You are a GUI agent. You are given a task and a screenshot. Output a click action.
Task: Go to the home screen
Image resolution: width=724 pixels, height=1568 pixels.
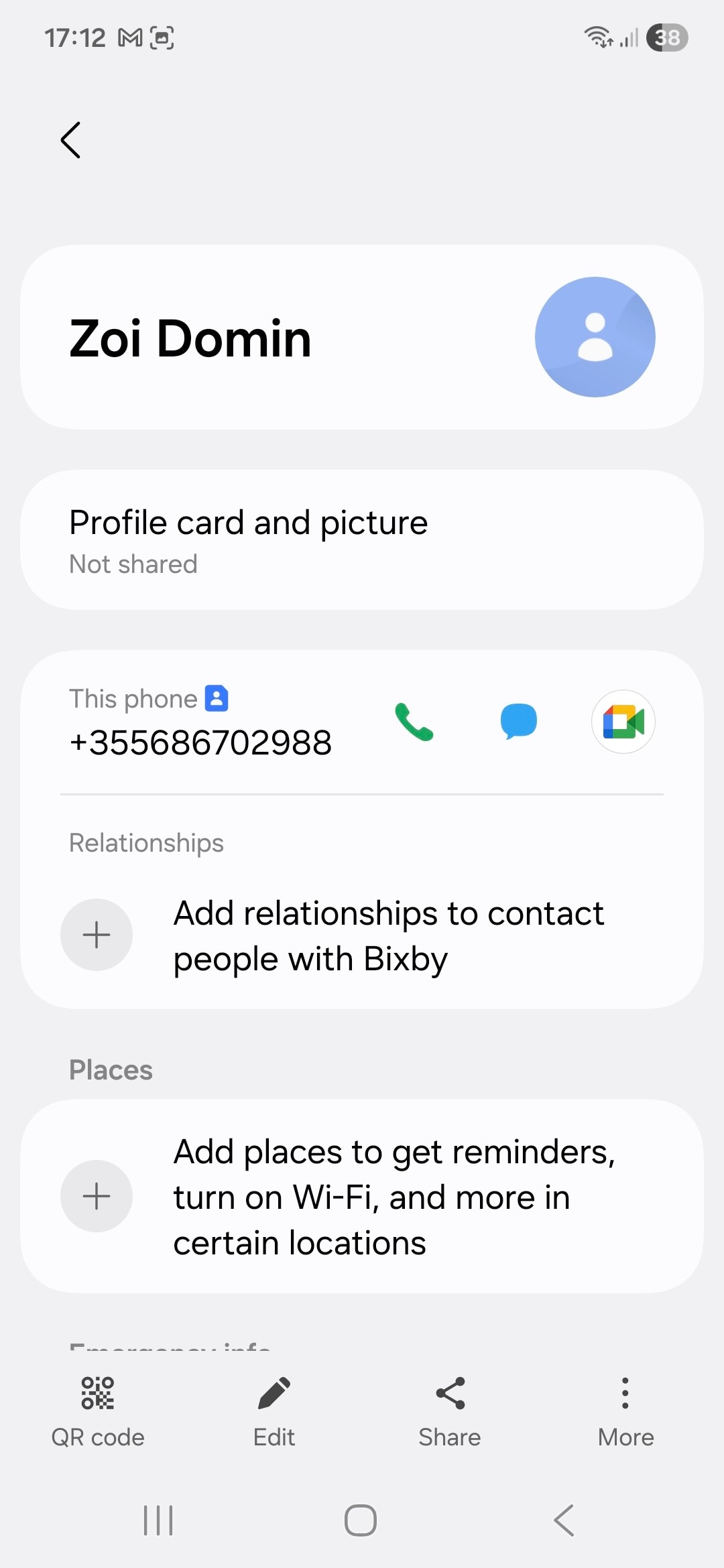pos(361,1520)
